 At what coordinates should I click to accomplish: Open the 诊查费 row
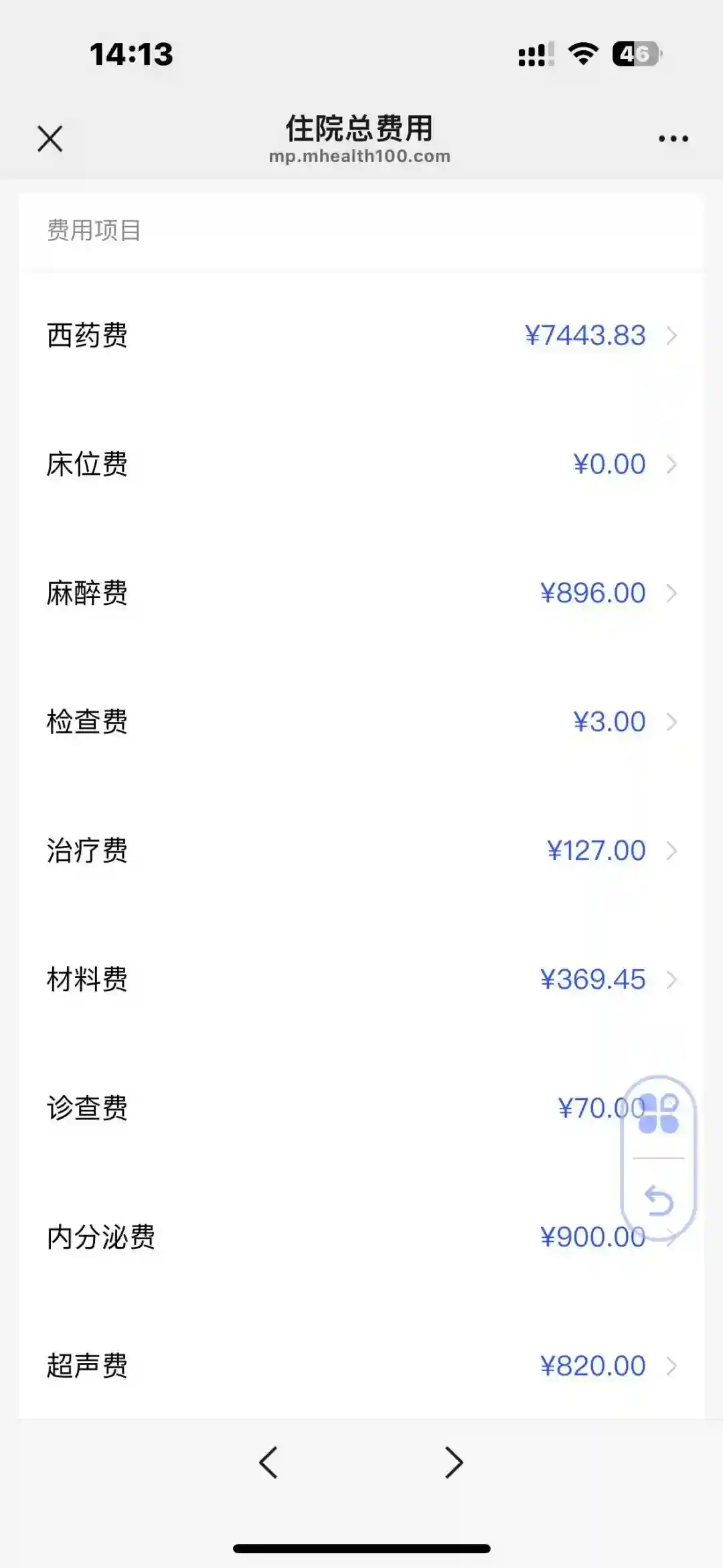335,1109
